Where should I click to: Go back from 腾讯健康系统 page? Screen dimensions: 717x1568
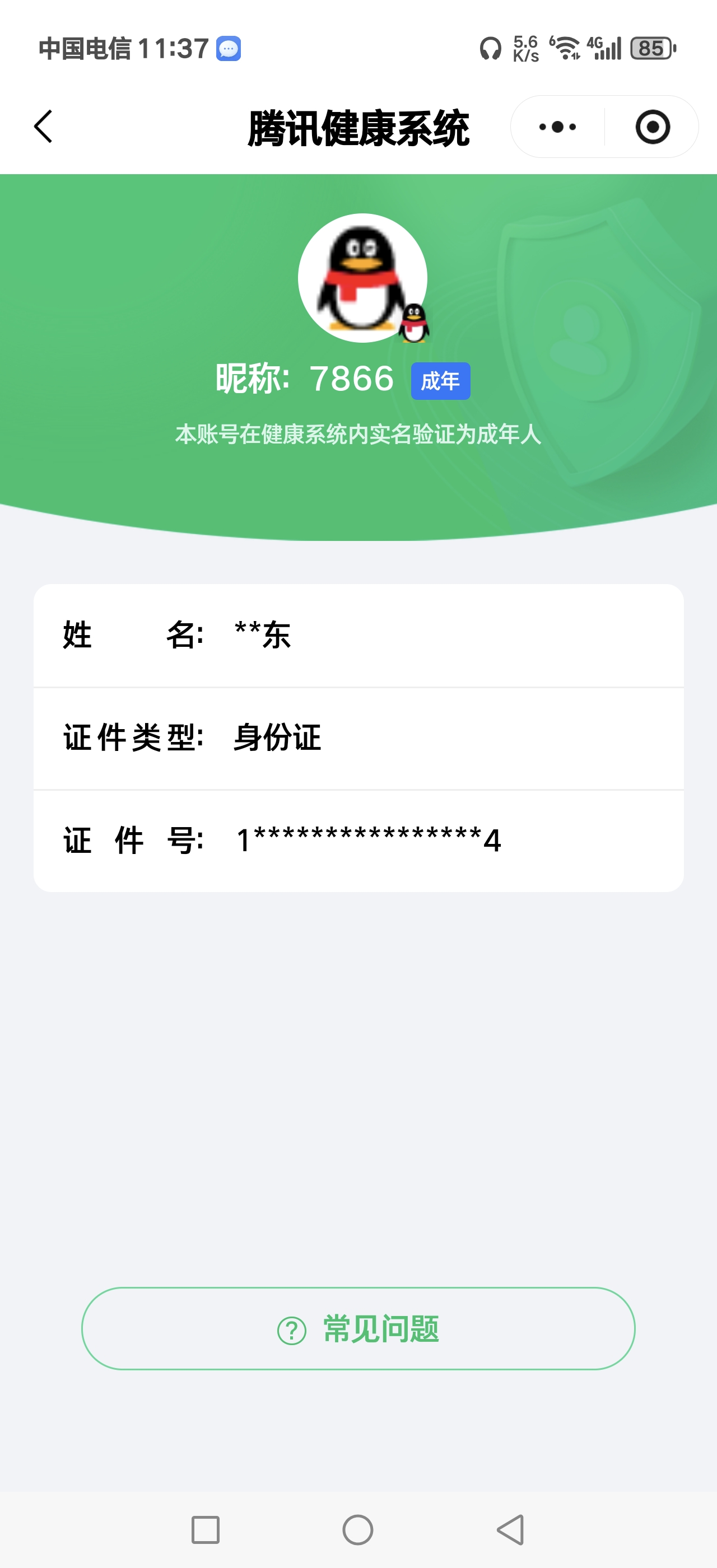(x=43, y=127)
